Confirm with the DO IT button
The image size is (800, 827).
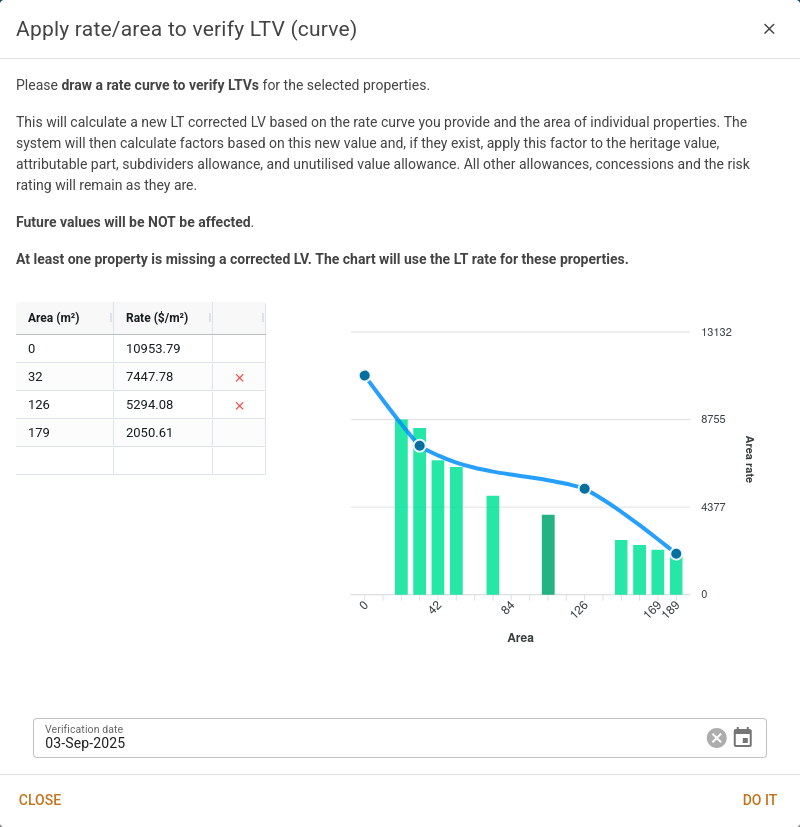759,800
